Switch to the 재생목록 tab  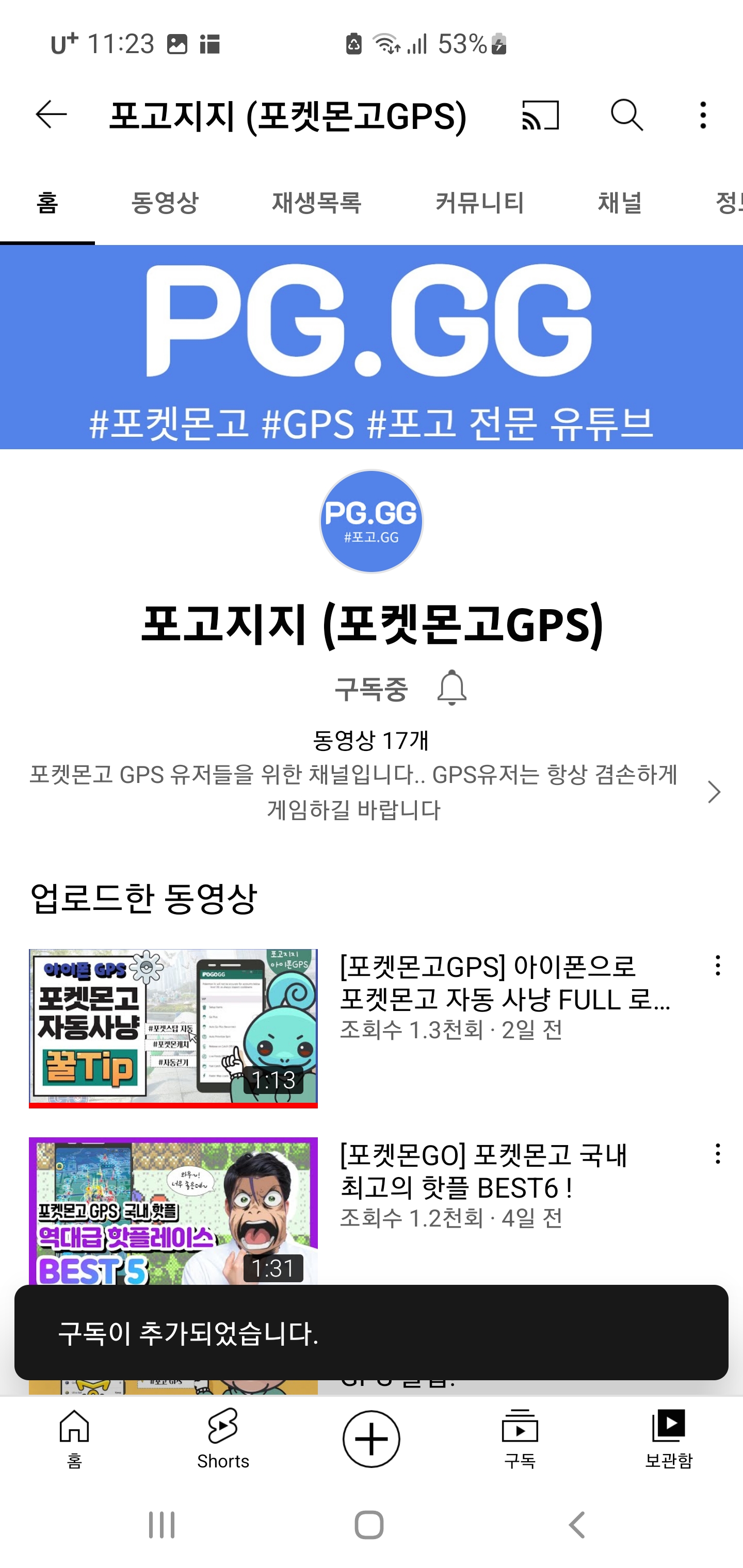click(317, 203)
